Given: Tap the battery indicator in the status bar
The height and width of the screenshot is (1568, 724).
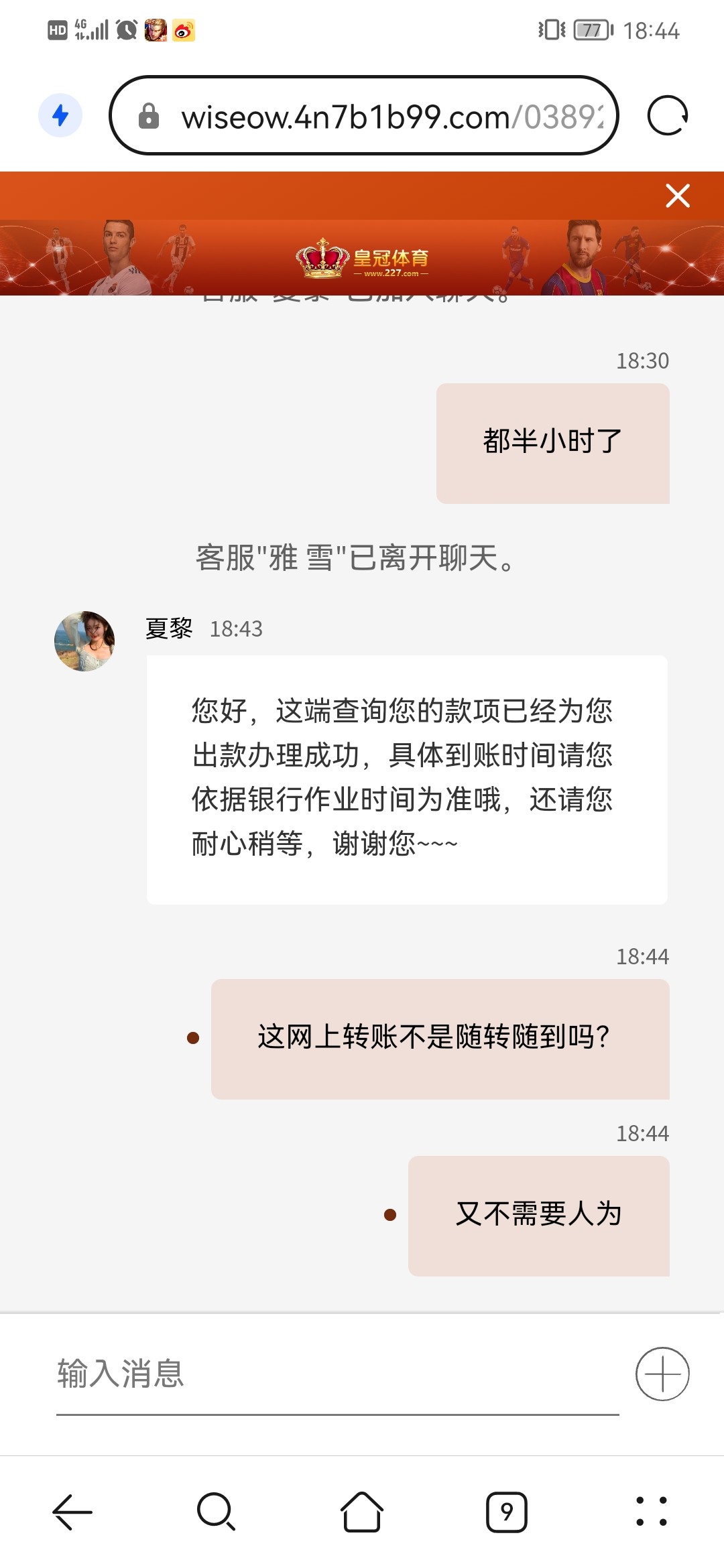Looking at the screenshot, I should click(589, 29).
